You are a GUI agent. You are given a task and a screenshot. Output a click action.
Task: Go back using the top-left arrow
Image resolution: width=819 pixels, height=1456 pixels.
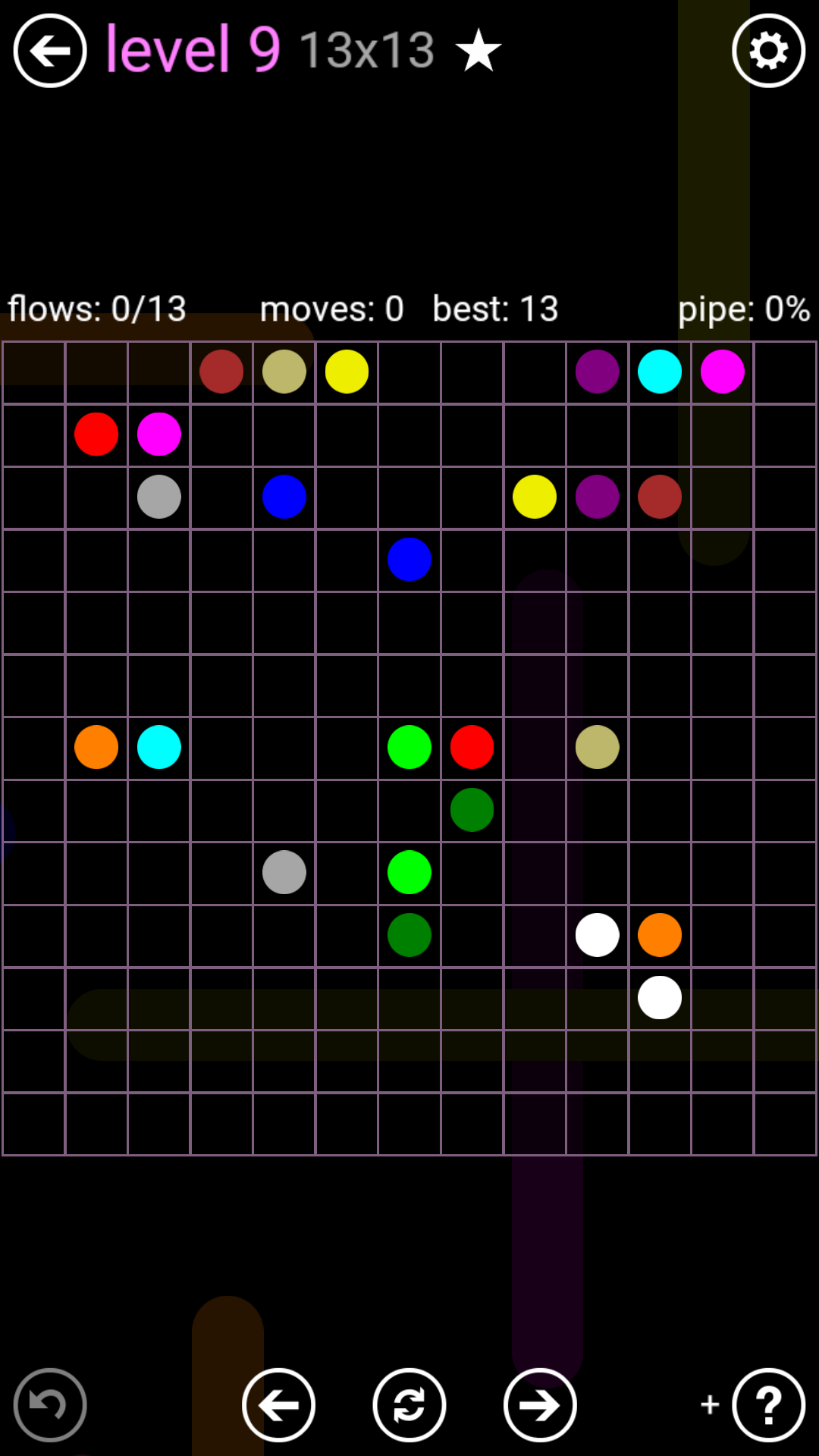50,51
